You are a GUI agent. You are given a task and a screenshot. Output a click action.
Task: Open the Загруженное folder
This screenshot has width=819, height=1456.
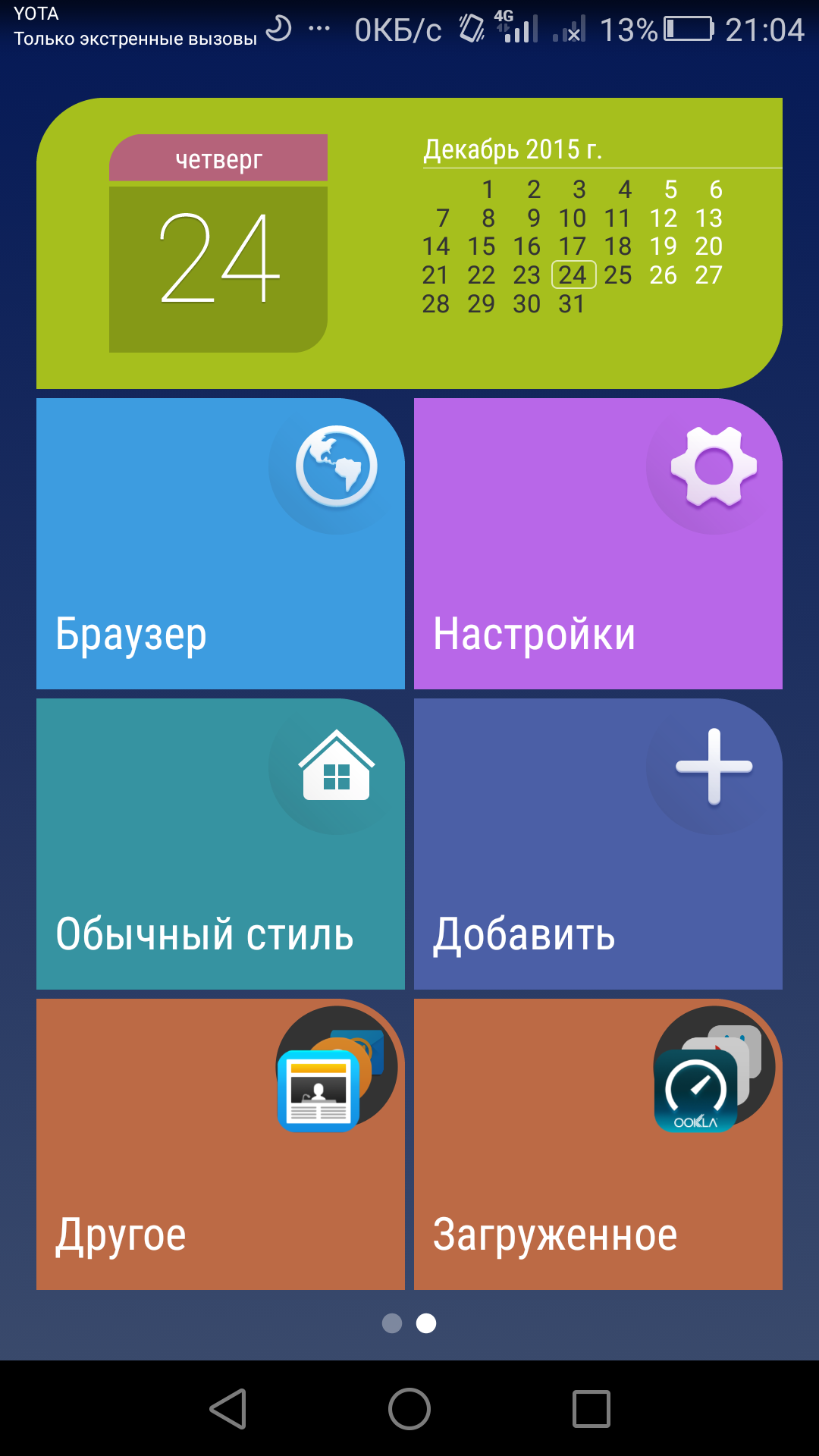coord(598,1144)
